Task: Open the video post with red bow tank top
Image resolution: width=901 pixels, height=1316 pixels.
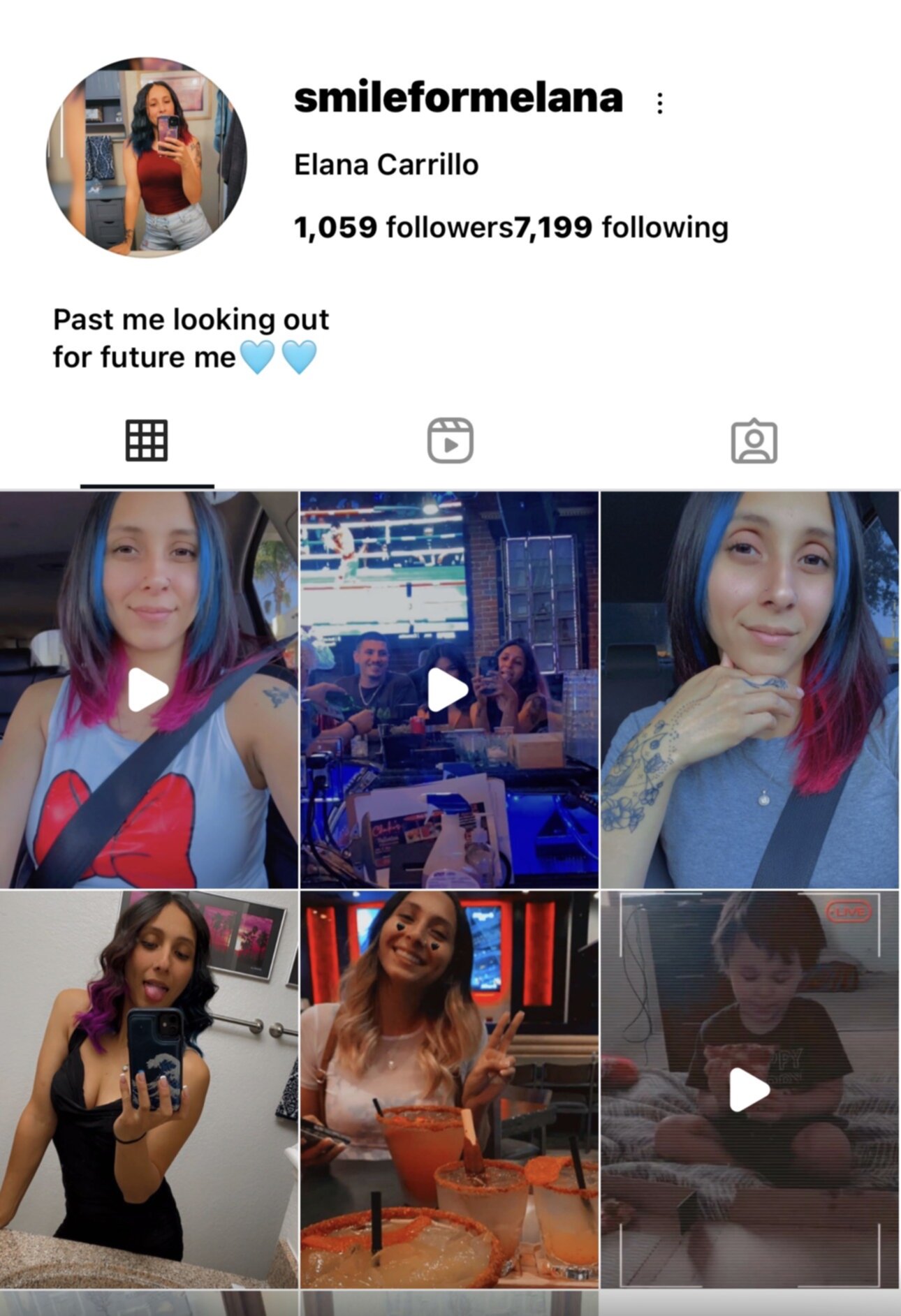Action: (x=149, y=690)
